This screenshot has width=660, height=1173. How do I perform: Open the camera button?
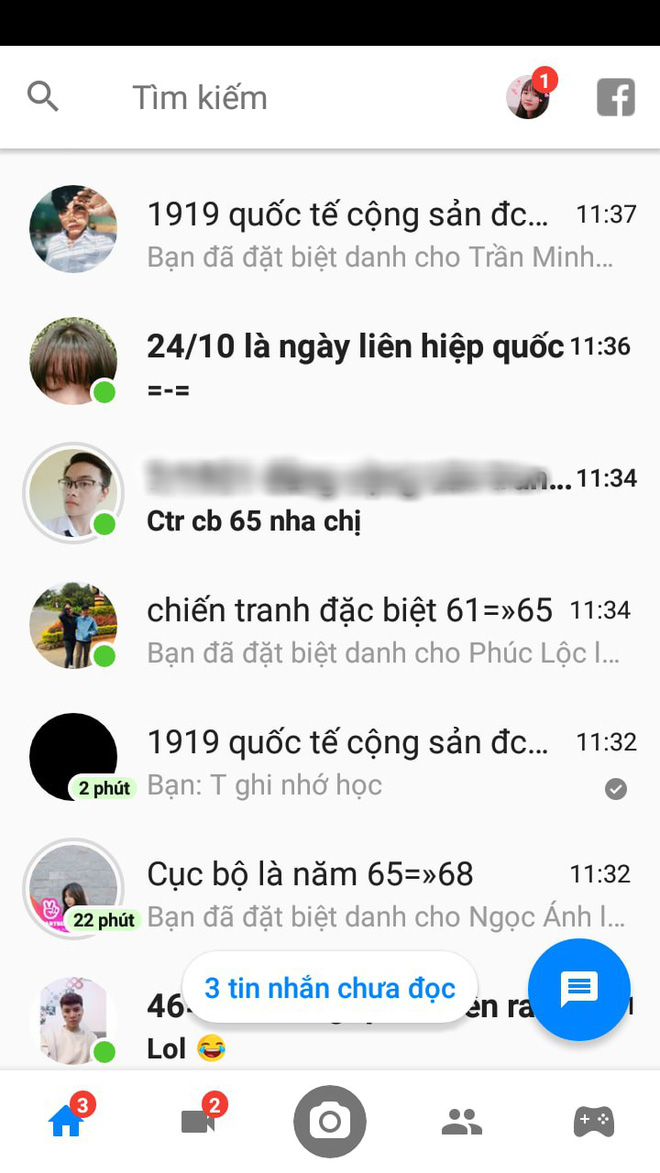330,1122
